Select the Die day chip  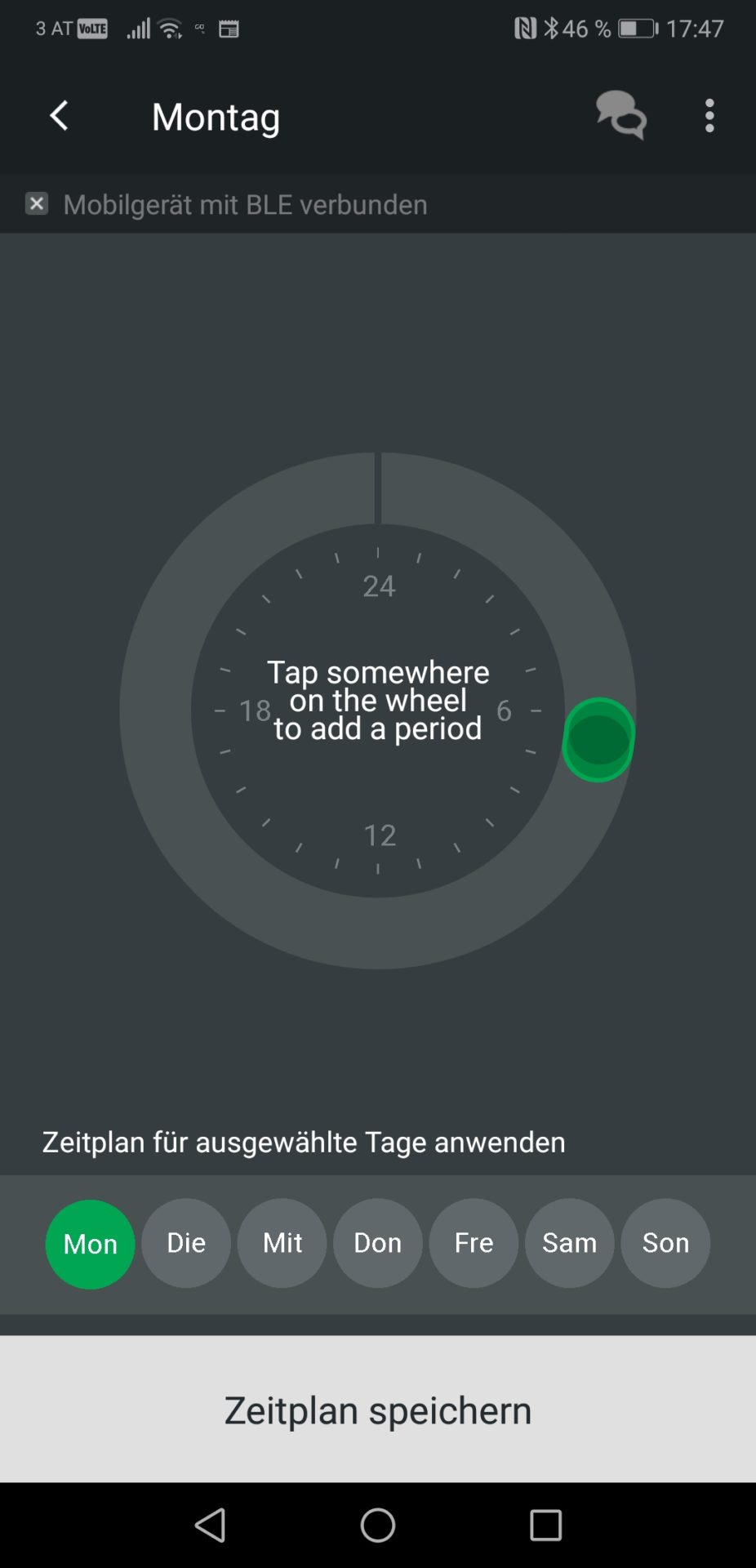tap(186, 1243)
